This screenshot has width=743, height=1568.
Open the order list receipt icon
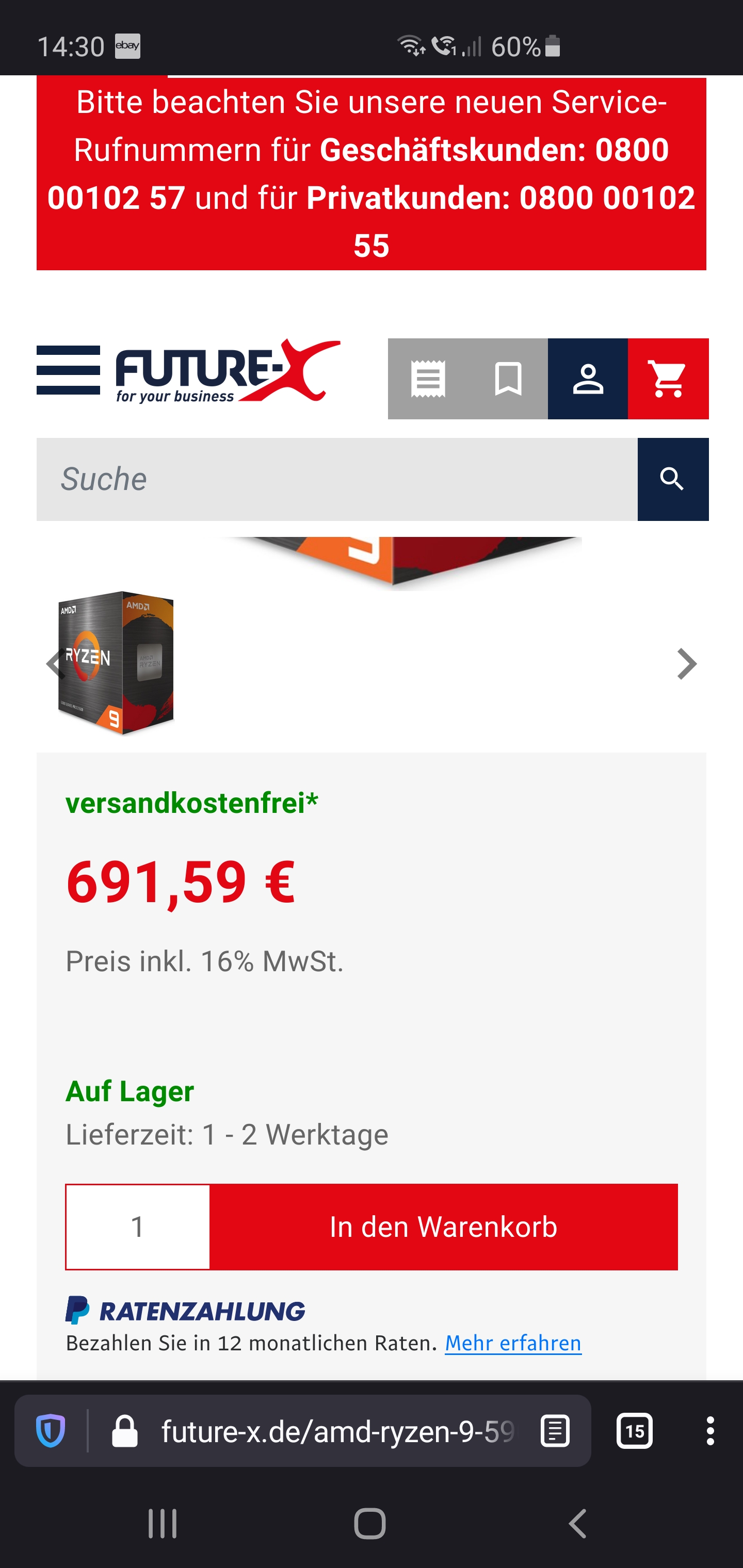[x=428, y=379]
